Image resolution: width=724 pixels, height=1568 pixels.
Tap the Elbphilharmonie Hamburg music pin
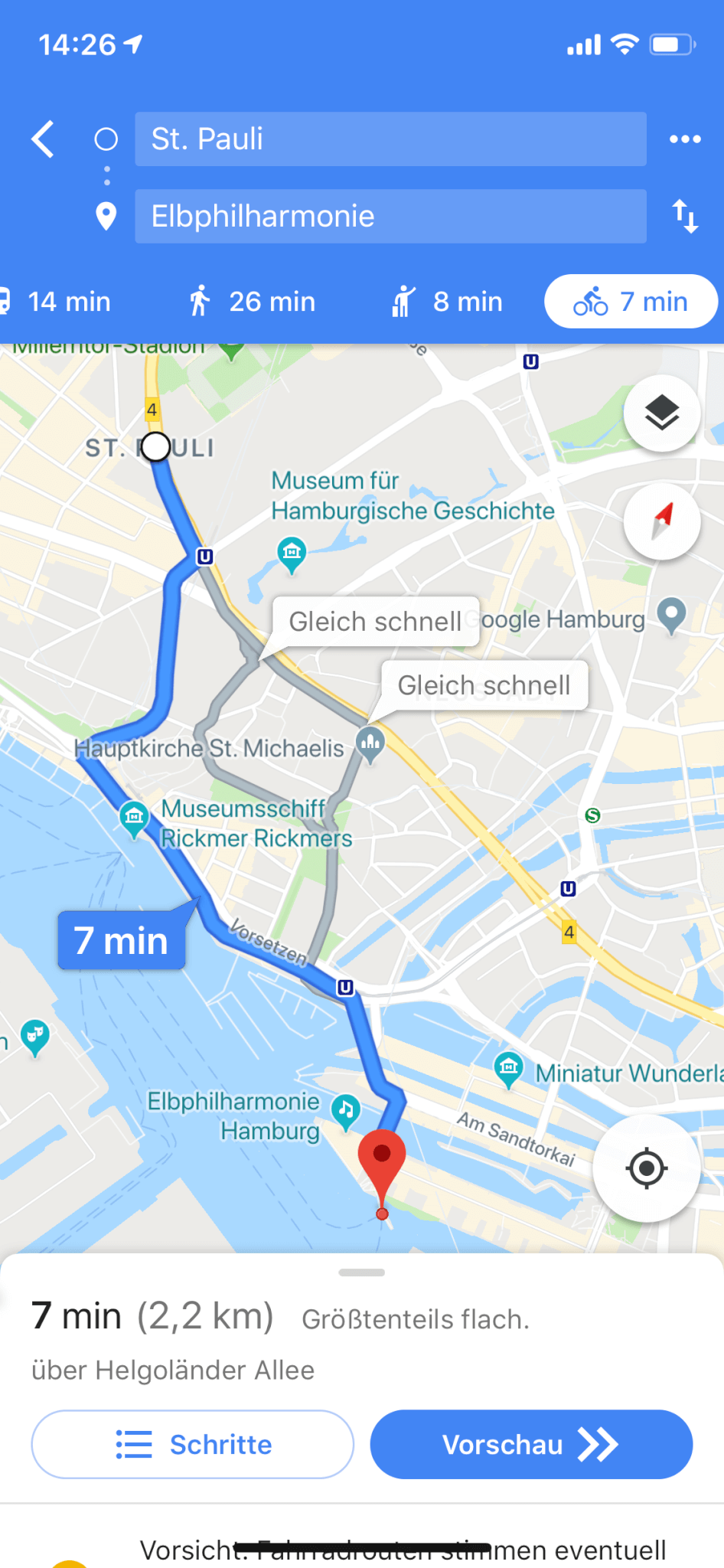point(346,1108)
